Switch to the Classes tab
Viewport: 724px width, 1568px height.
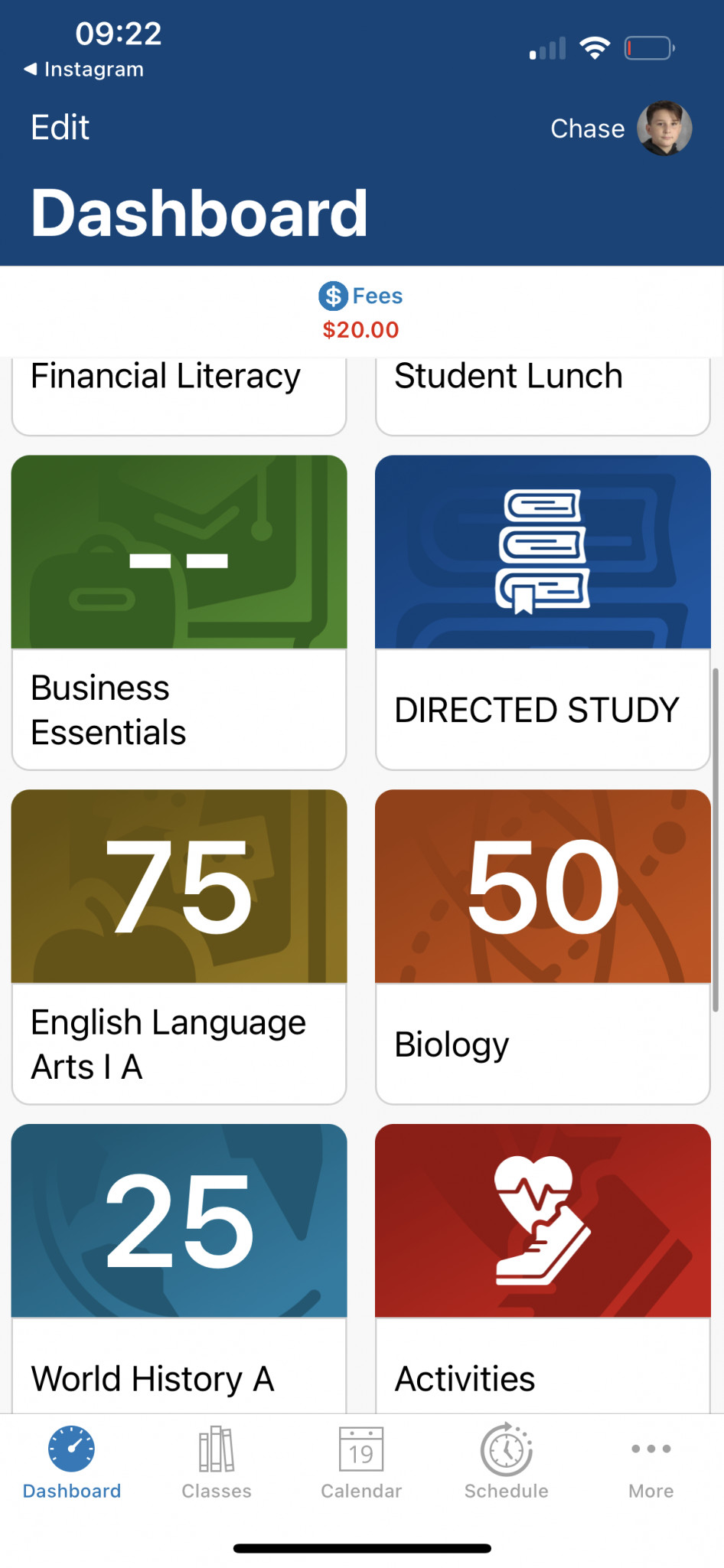click(217, 1462)
